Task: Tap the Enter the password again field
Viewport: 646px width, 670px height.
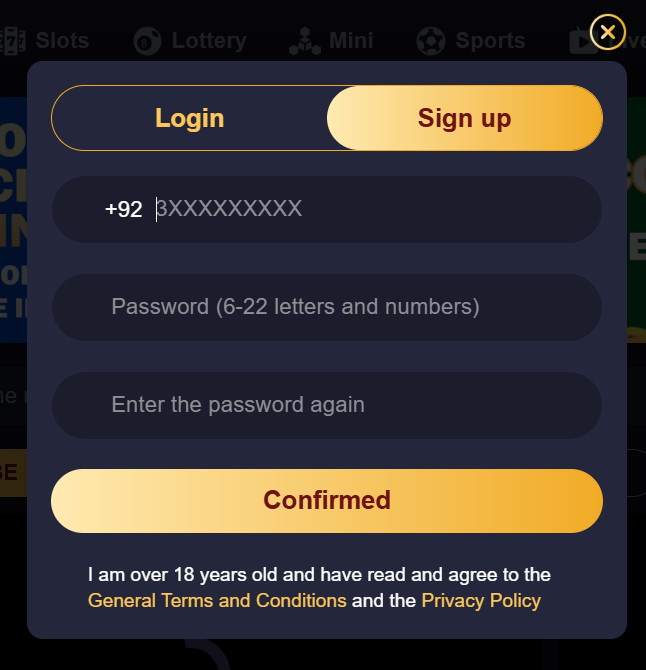Action: click(326, 405)
